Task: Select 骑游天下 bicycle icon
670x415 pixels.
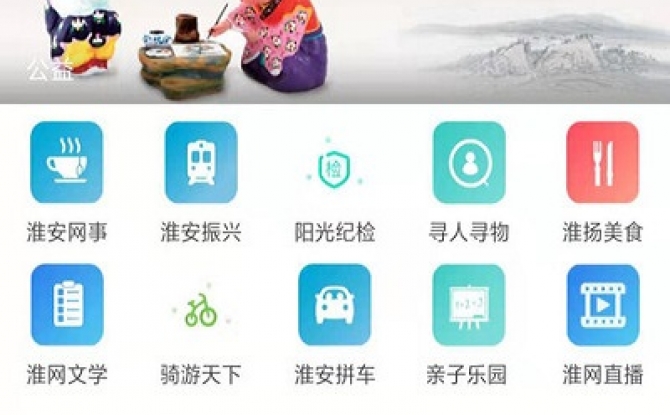Action: [x=201, y=310]
